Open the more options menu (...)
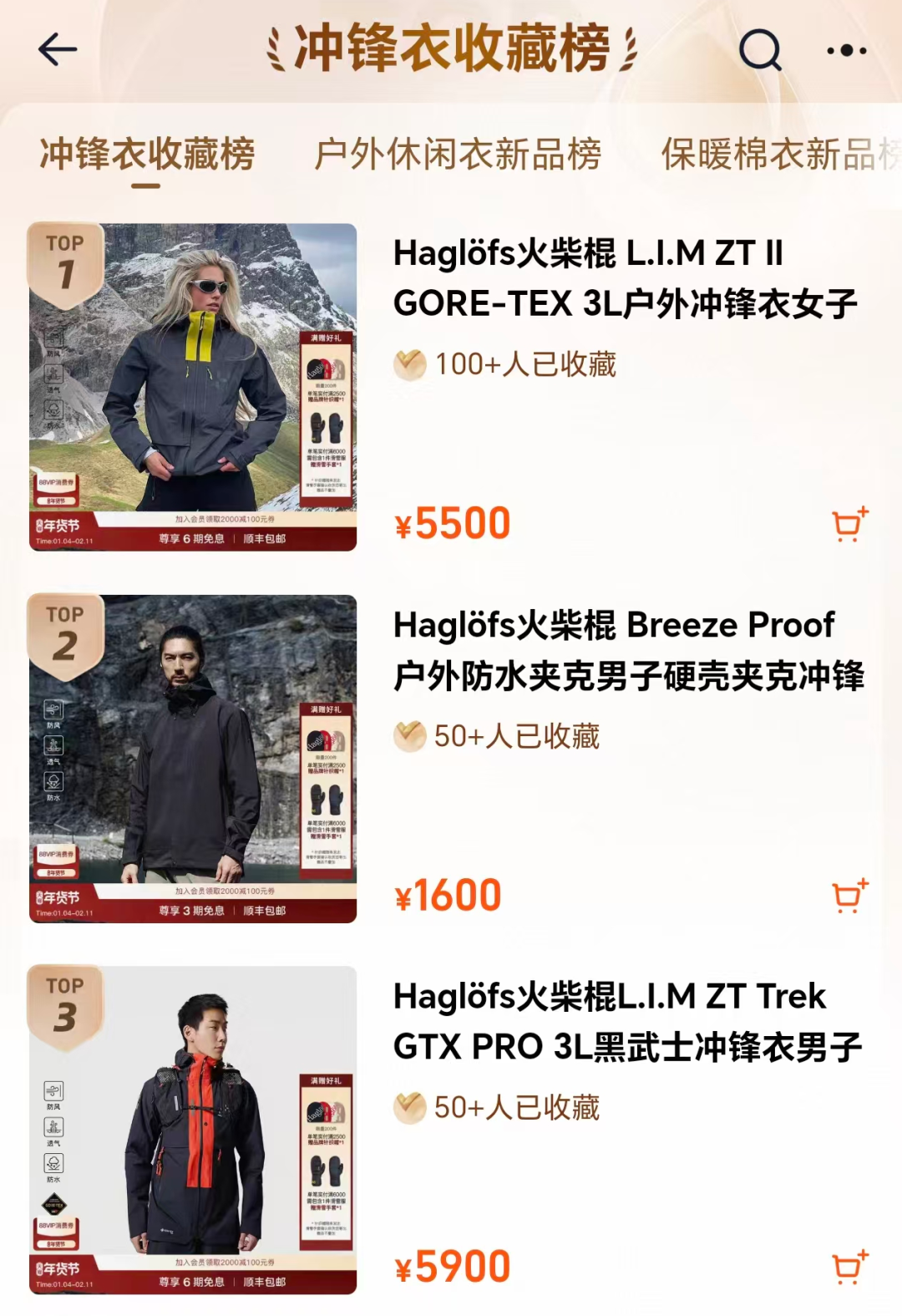Image resolution: width=902 pixels, height=1316 pixels. tap(846, 49)
